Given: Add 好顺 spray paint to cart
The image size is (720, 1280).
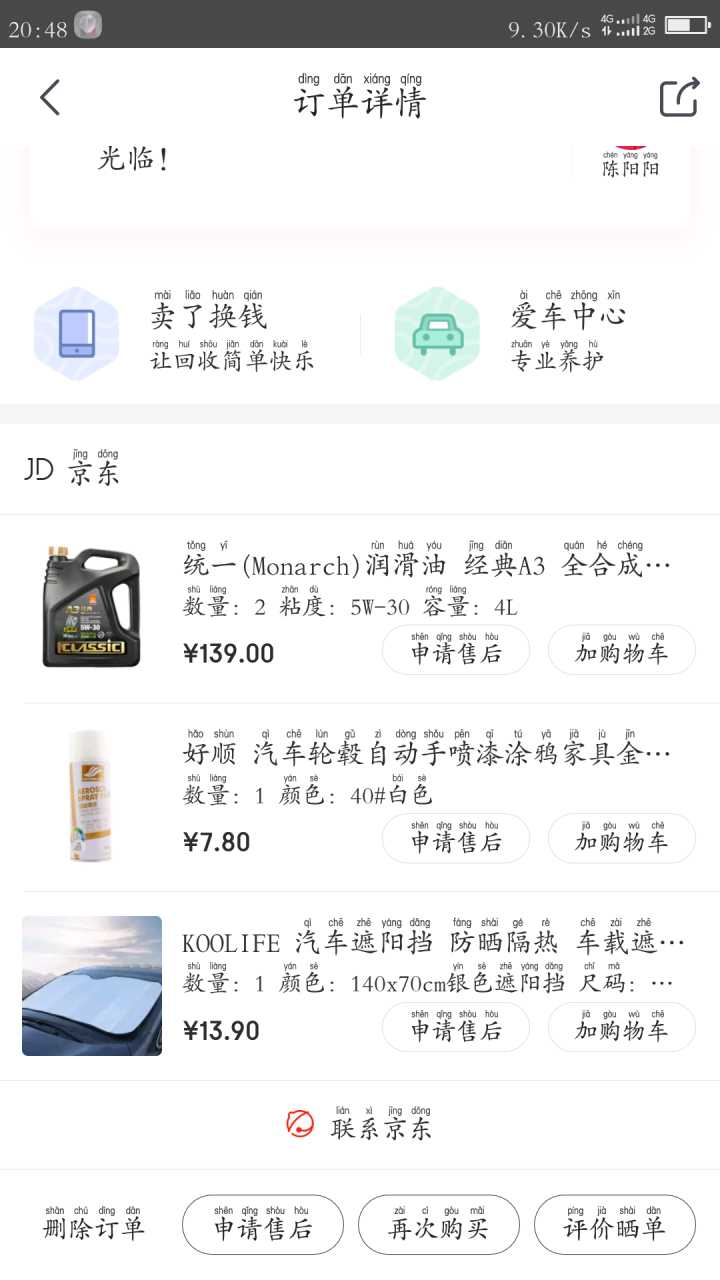Looking at the screenshot, I should [x=621, y=838].
